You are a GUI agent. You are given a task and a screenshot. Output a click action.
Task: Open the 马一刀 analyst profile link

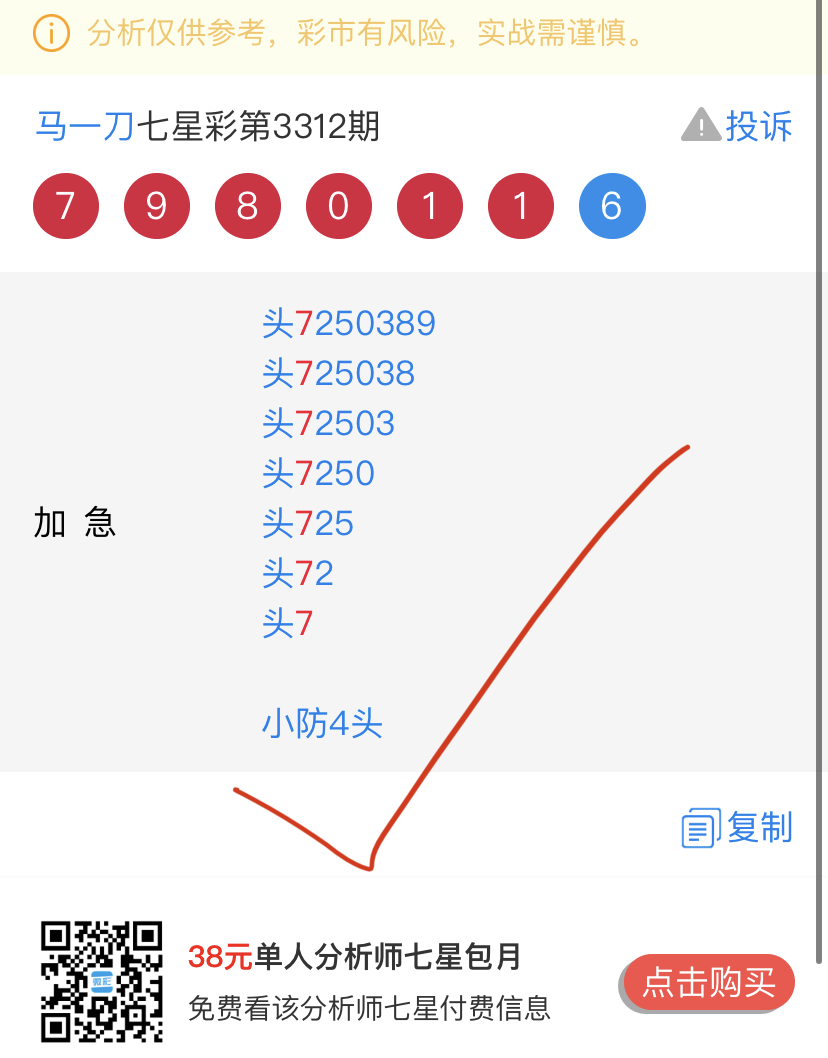82,128
